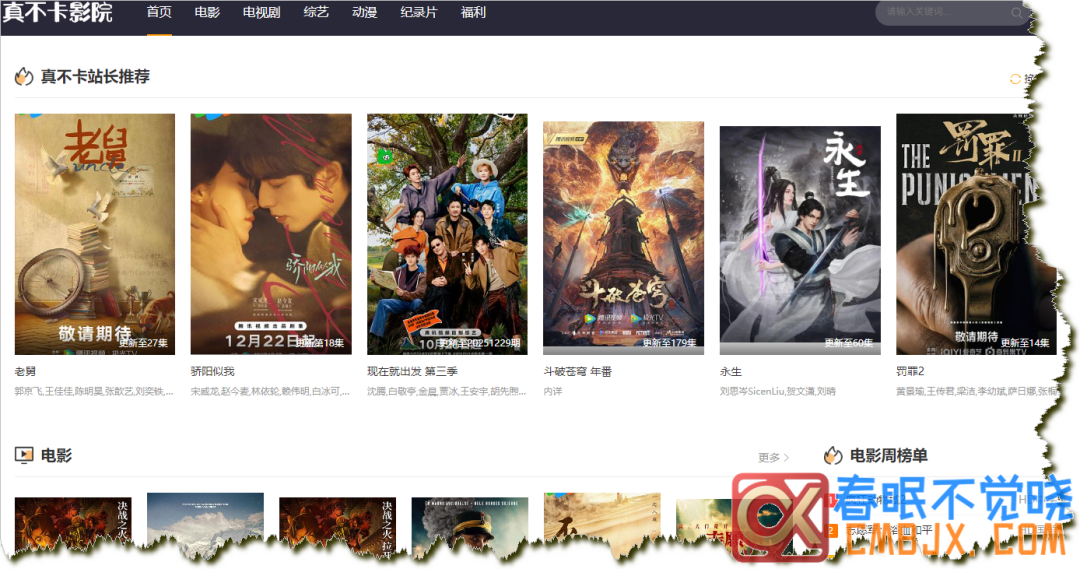Select the 综艺 tab
Viewport: 1080px width, 569px height.
coord(316,13)
